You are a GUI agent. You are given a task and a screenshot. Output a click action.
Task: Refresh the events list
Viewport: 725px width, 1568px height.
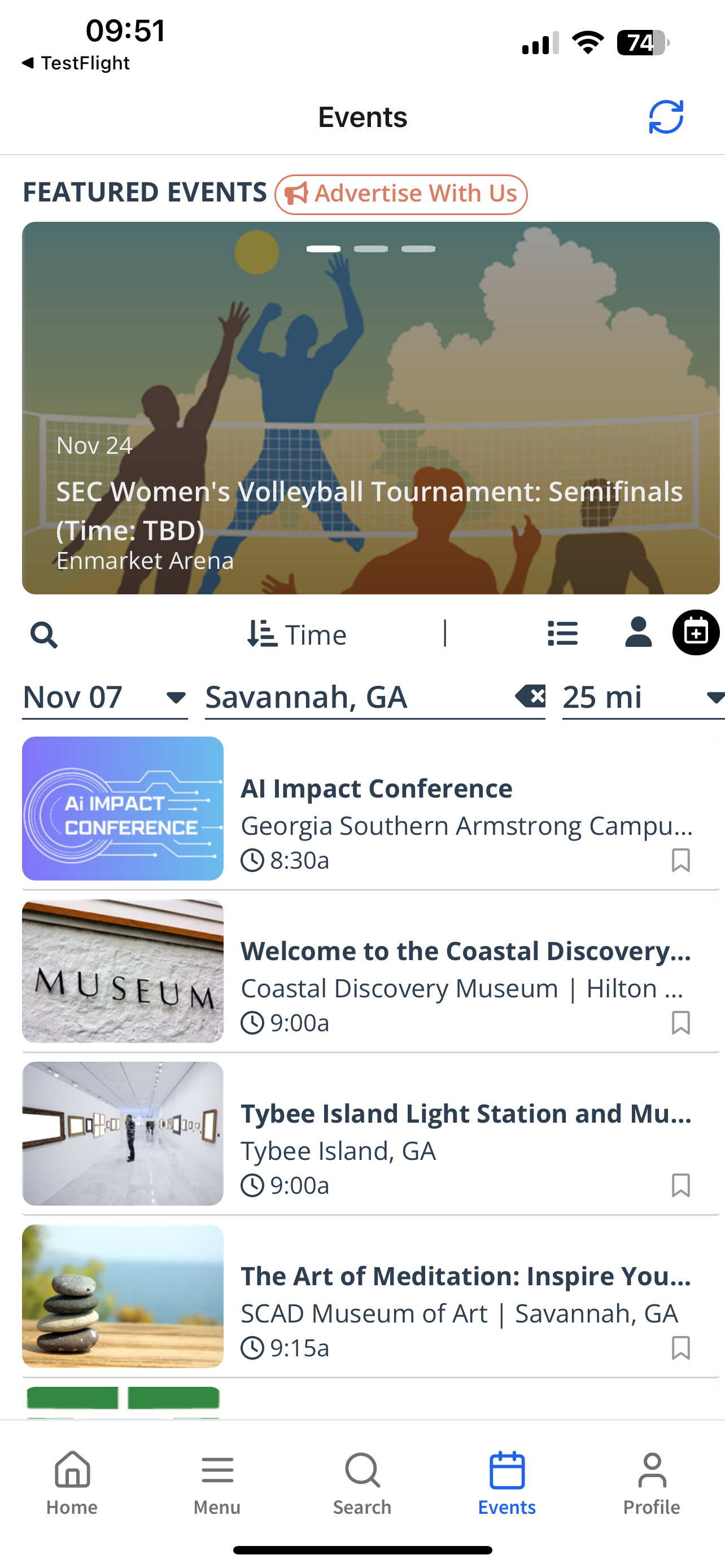point(666,116)
